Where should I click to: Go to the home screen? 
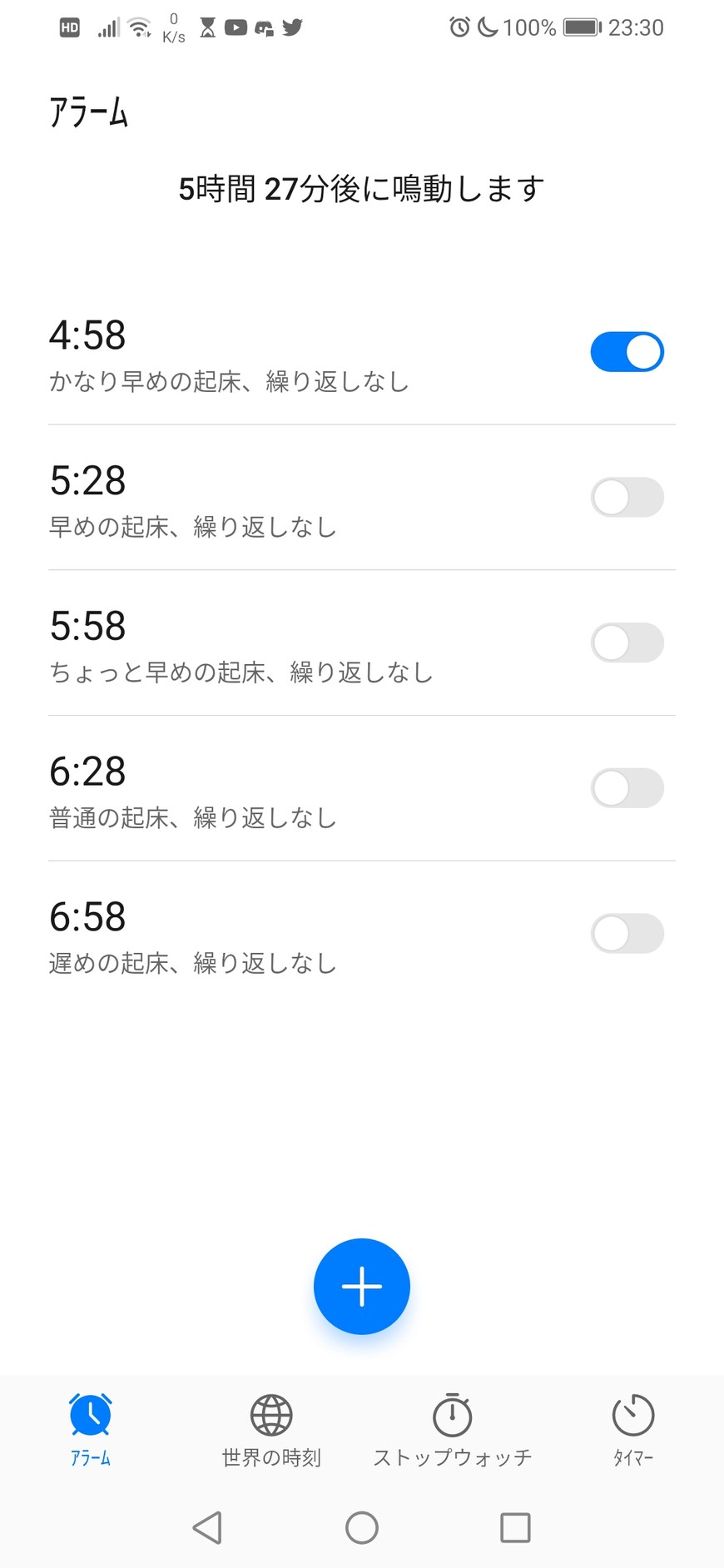(x=362, y=1527)
